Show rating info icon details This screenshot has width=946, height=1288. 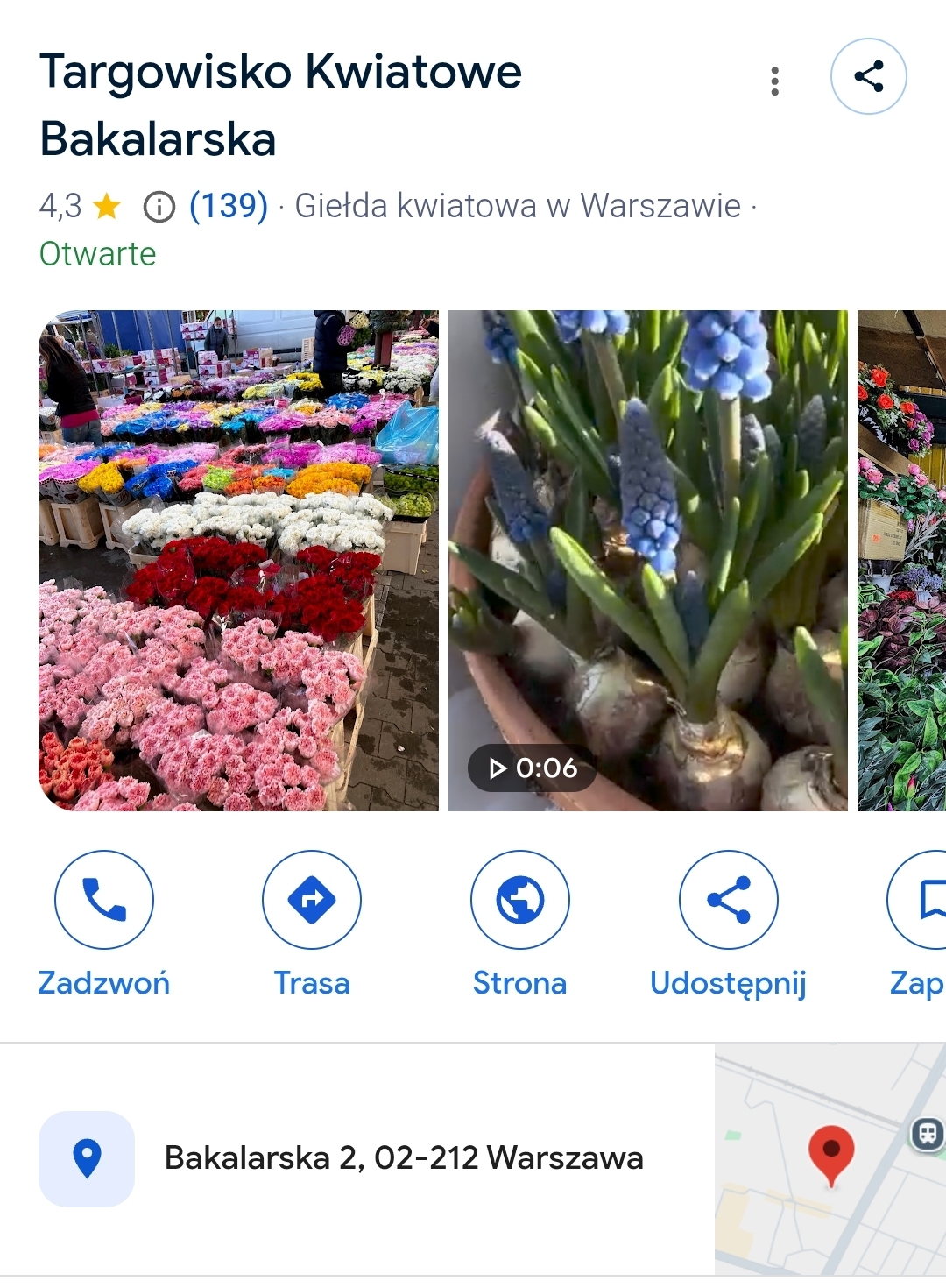point(159,208)
